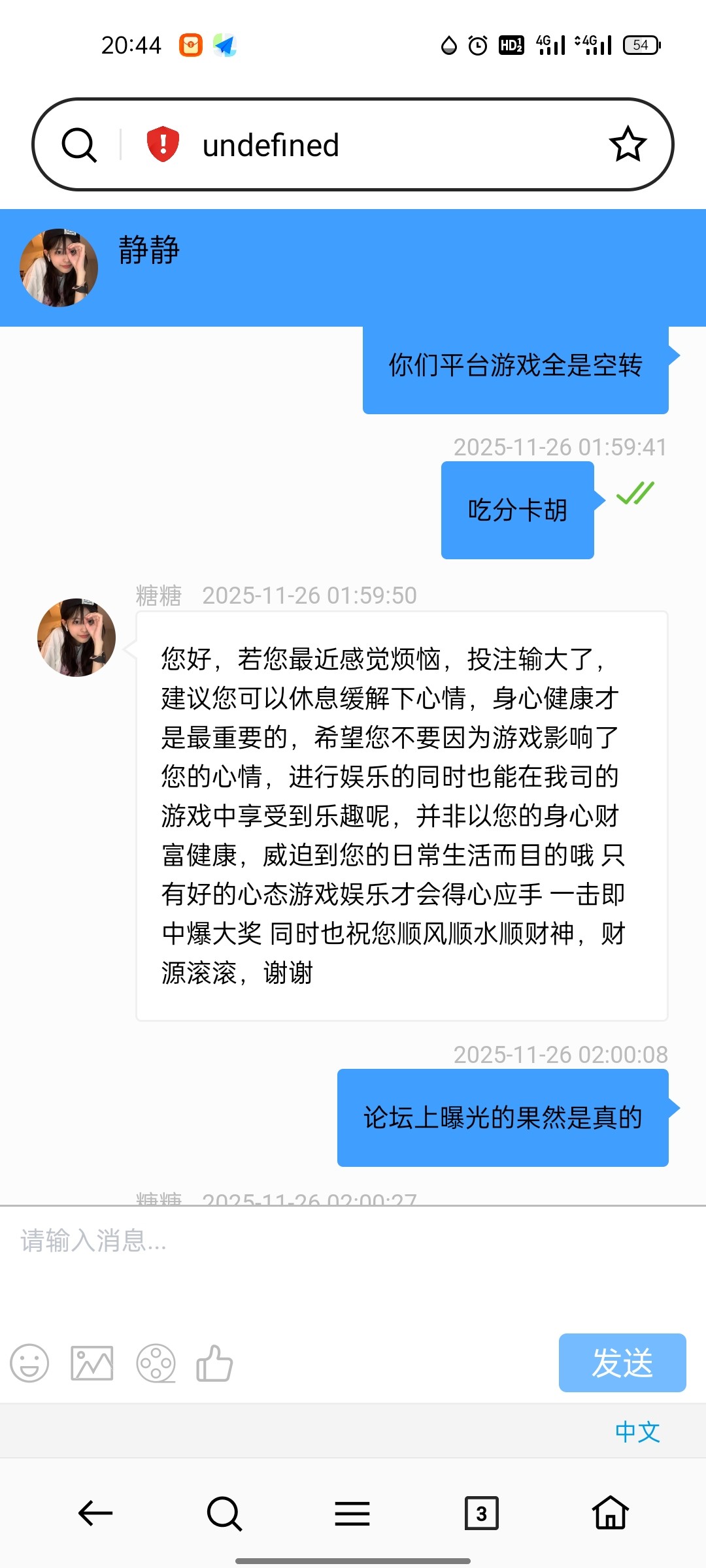This screenshot has height=1568, width=706.
Task: Tap the search magnifier in the address bar
Action: pyautogui.click(x=79, y=144)
